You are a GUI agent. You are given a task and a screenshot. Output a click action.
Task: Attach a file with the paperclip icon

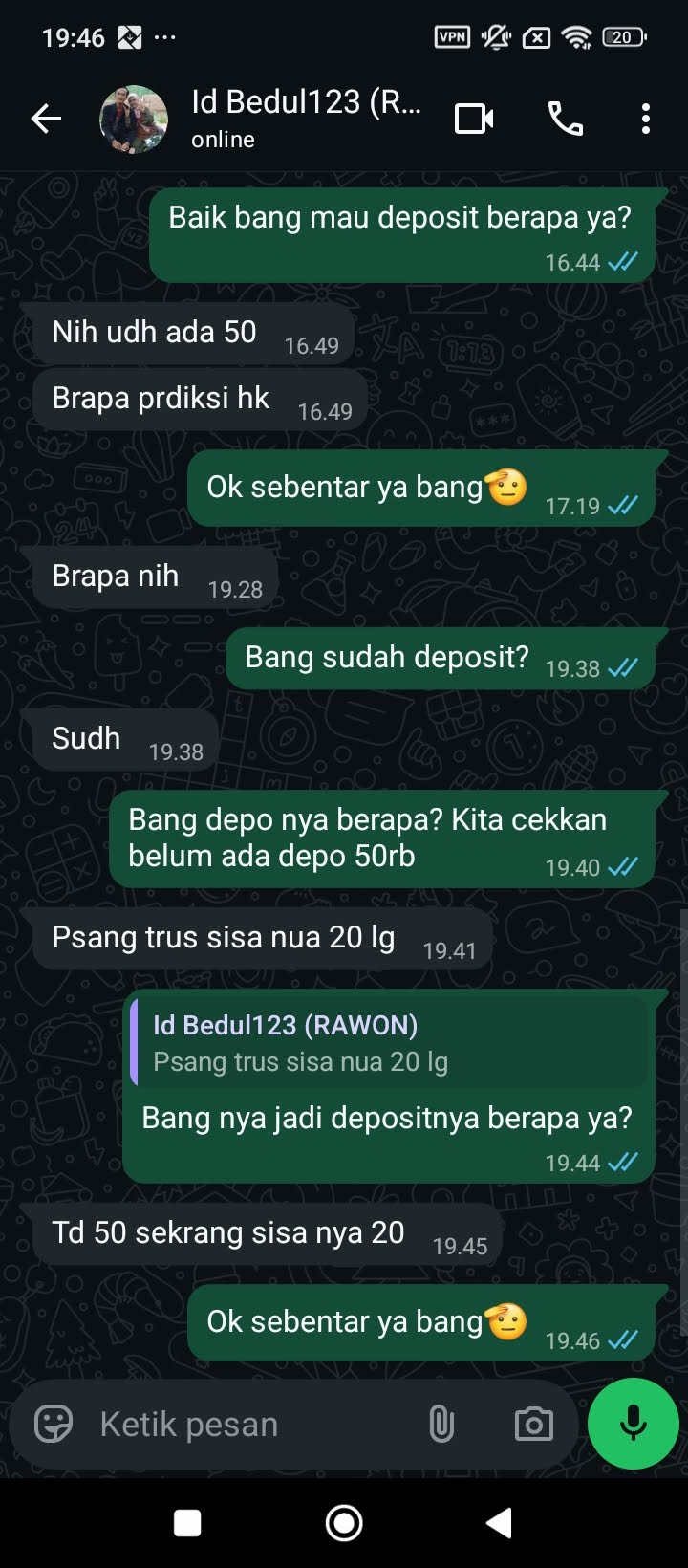pos(441,1424)
